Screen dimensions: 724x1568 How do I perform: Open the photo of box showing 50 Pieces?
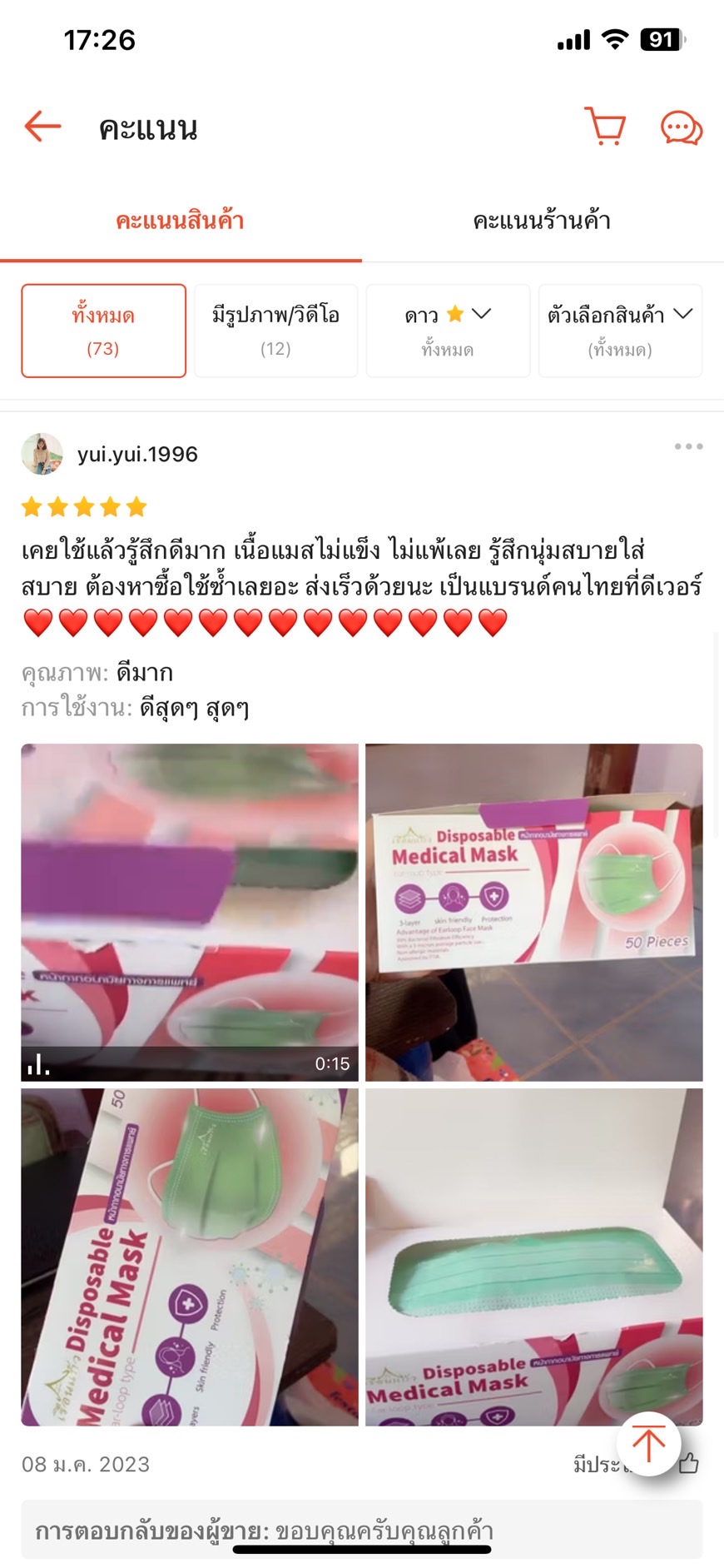[x=533, y=912]
